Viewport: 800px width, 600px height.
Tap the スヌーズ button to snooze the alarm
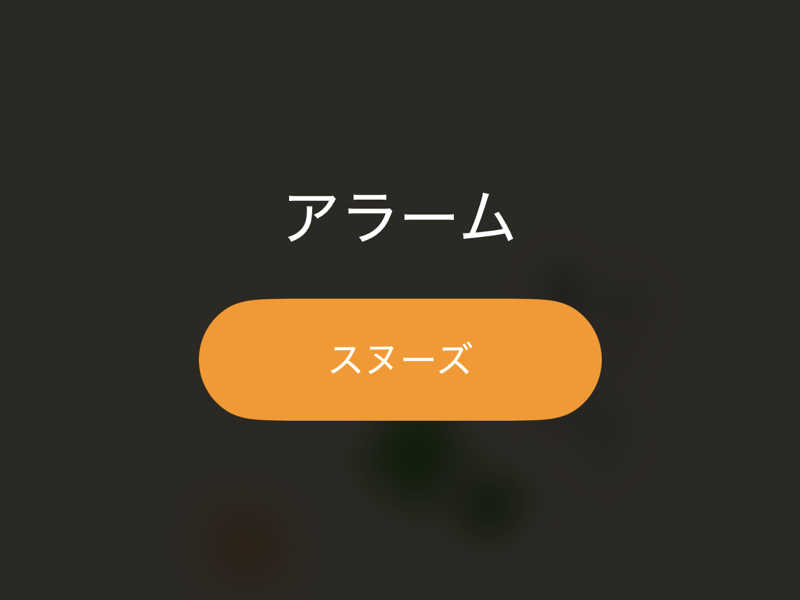point(400,359)
